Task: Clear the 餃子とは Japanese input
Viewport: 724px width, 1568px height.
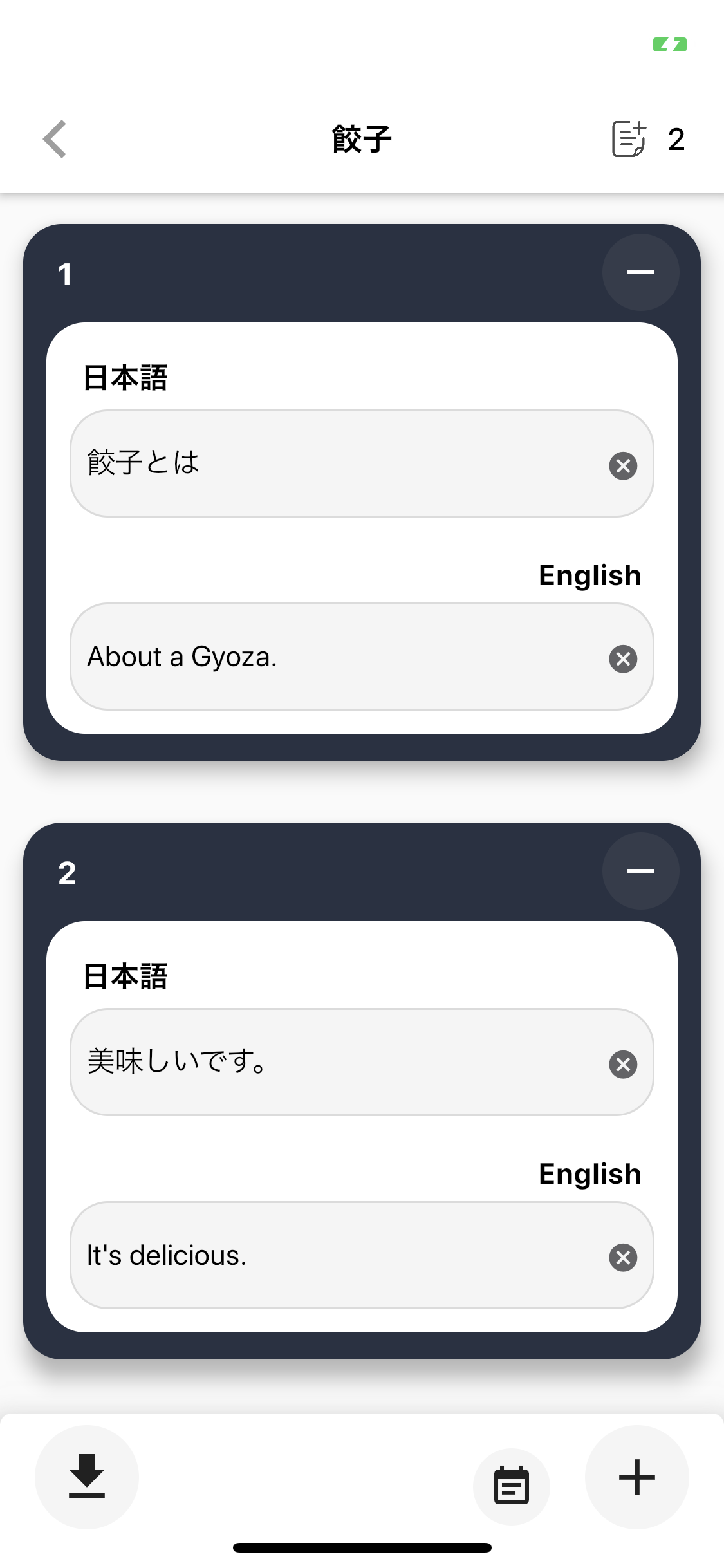Action: [622, 465]
